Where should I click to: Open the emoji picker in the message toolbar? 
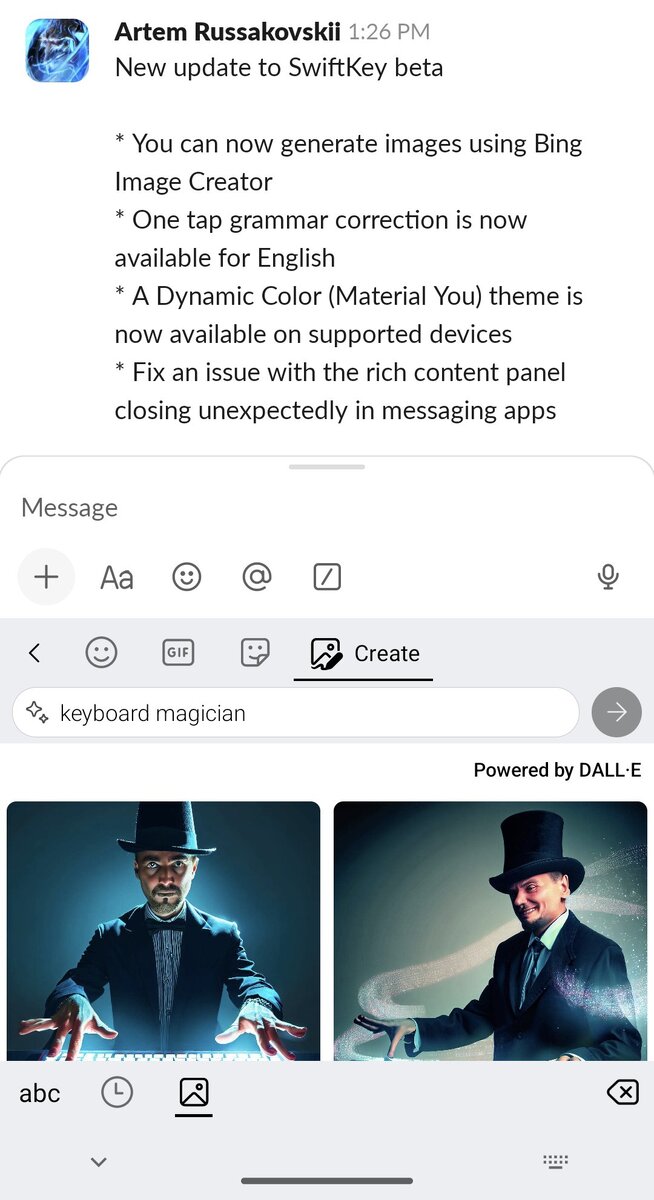pos(187,577)
